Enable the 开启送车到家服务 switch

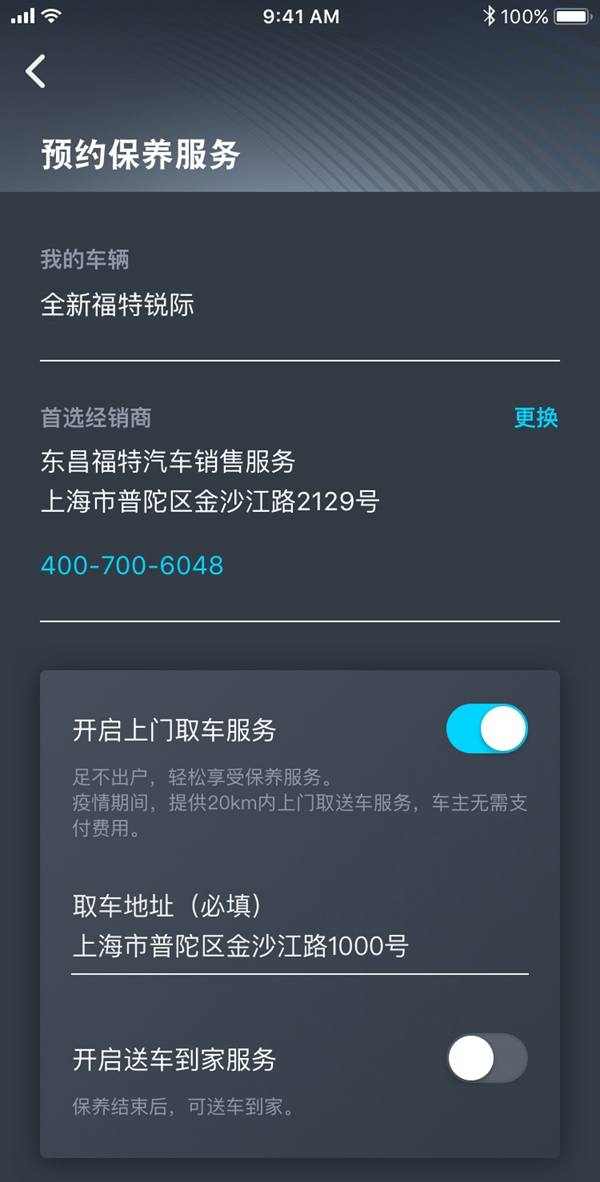(487, 1058)
